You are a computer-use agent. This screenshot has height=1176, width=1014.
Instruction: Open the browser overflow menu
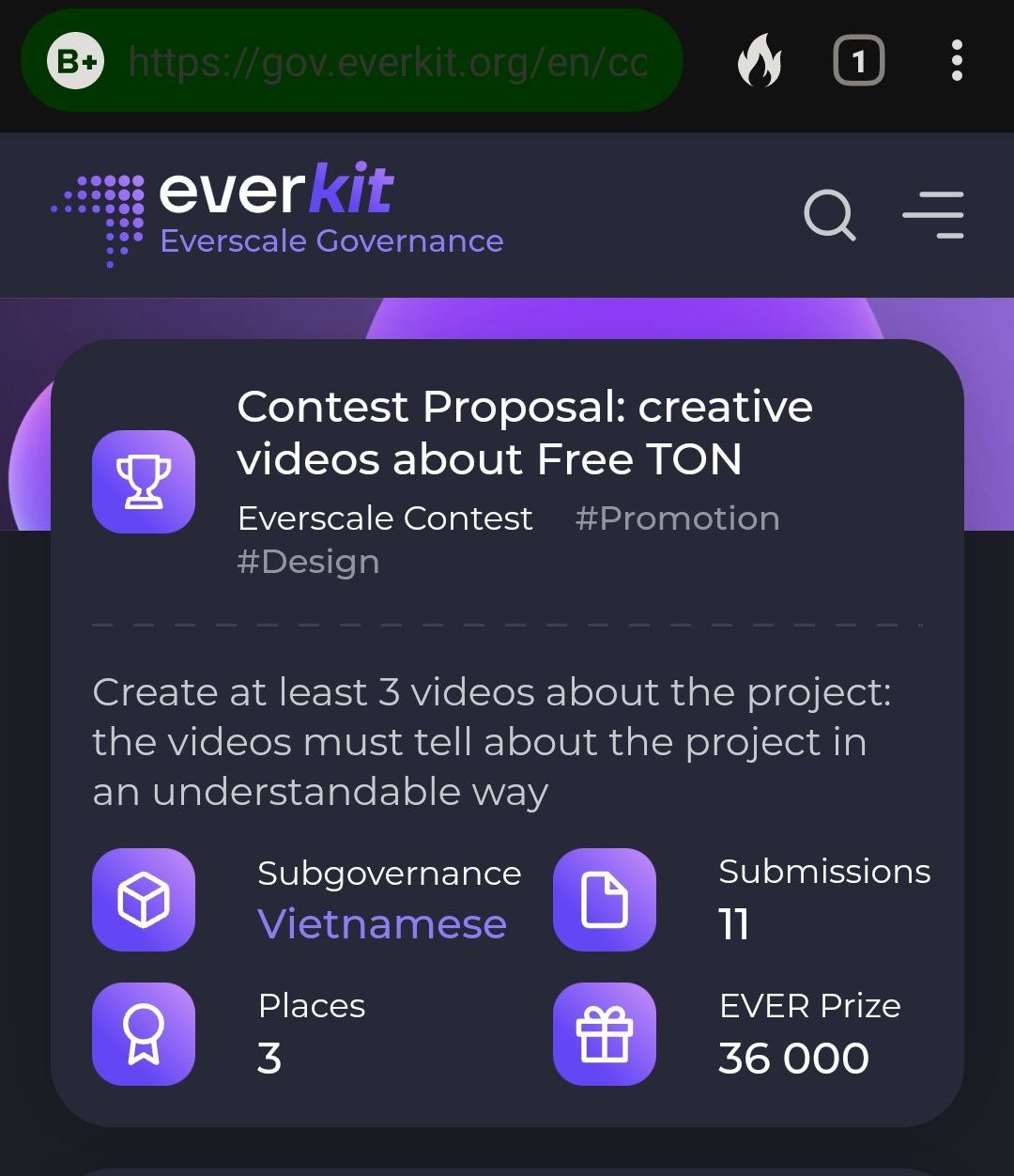point(956,62)
